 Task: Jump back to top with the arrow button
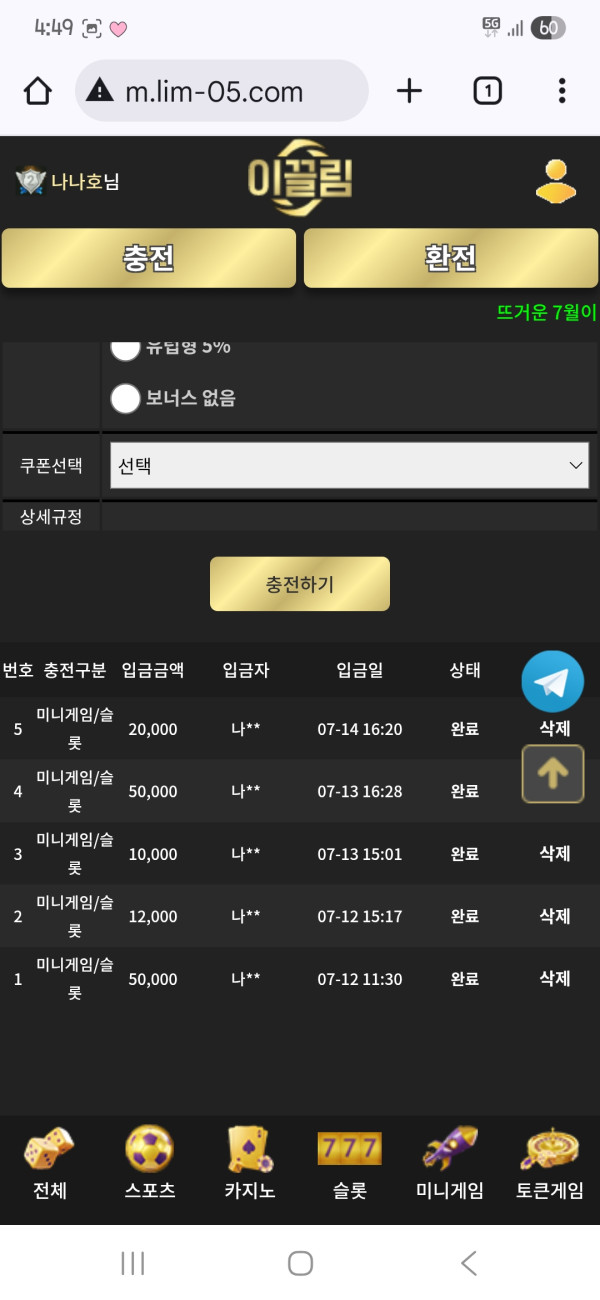553,772
